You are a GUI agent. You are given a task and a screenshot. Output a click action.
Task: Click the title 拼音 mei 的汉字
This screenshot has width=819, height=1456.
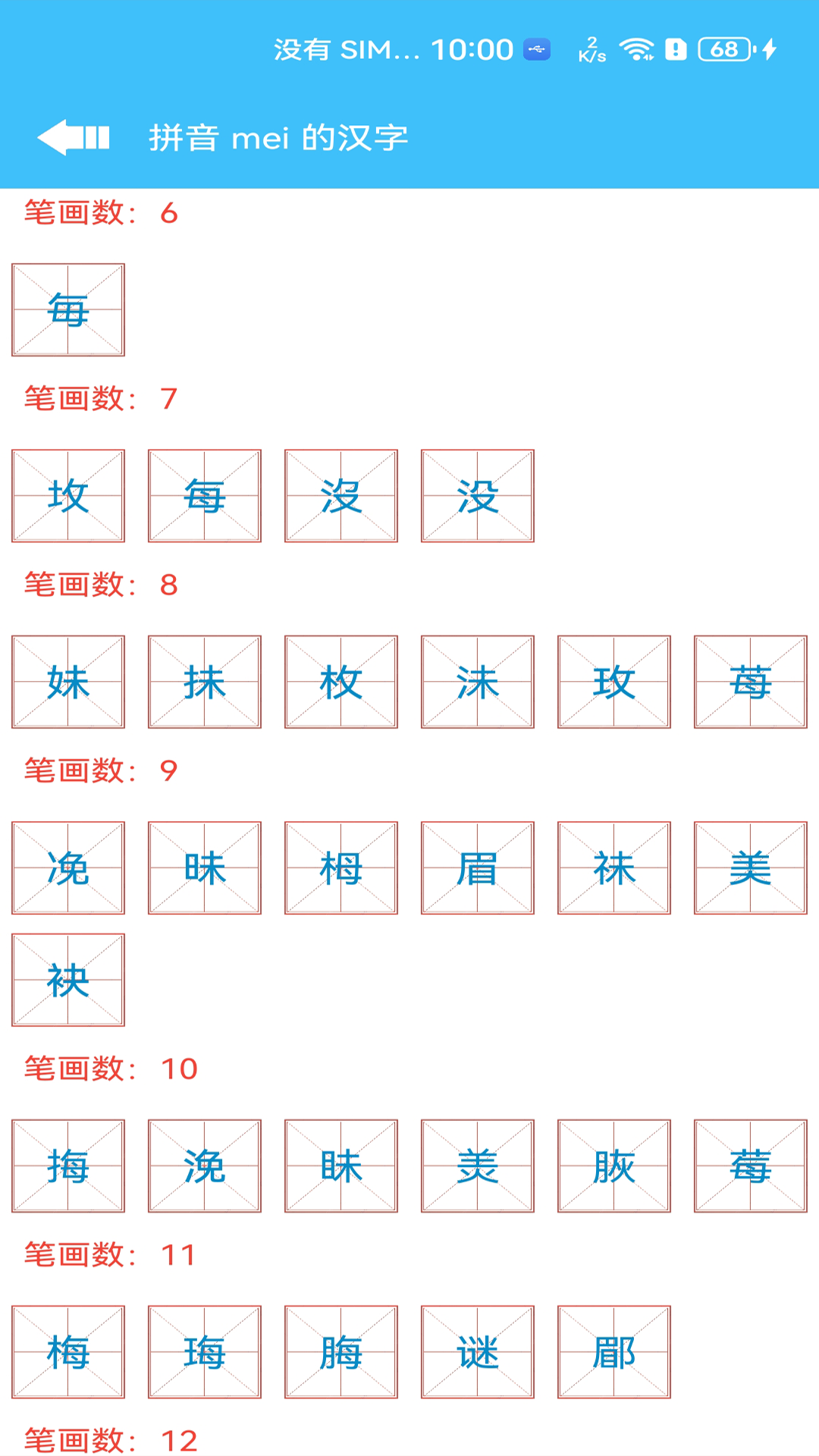(278, 138)
